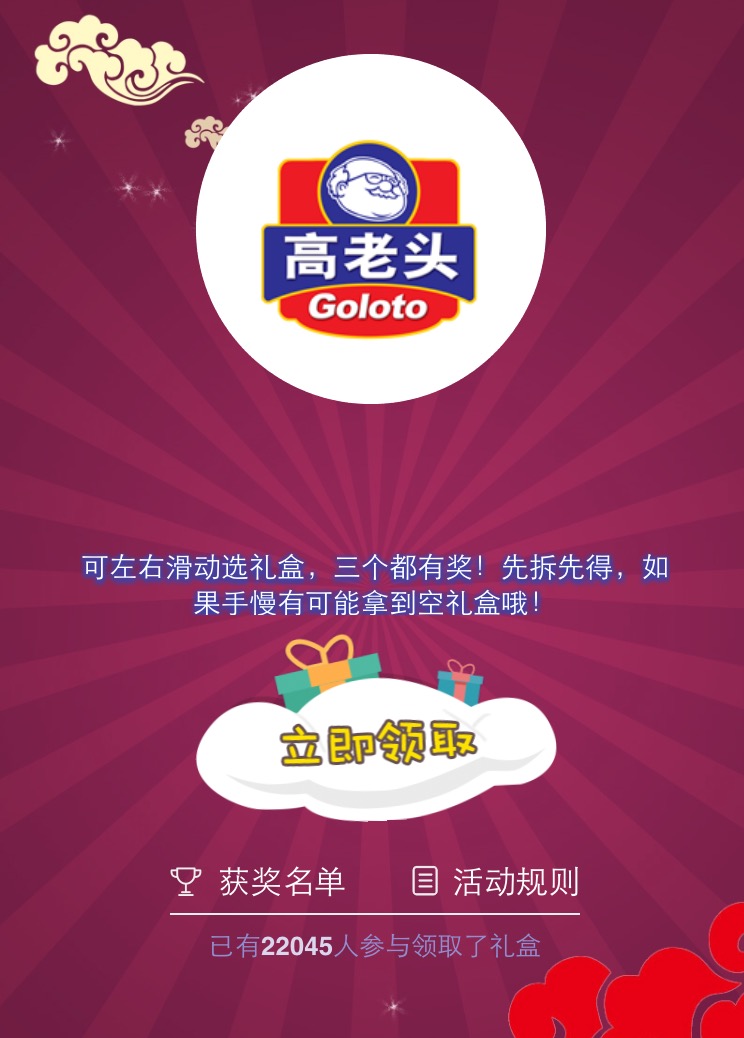View the 活动规则 activity rules
This screenshot has height=1038, width=744.
496,882
